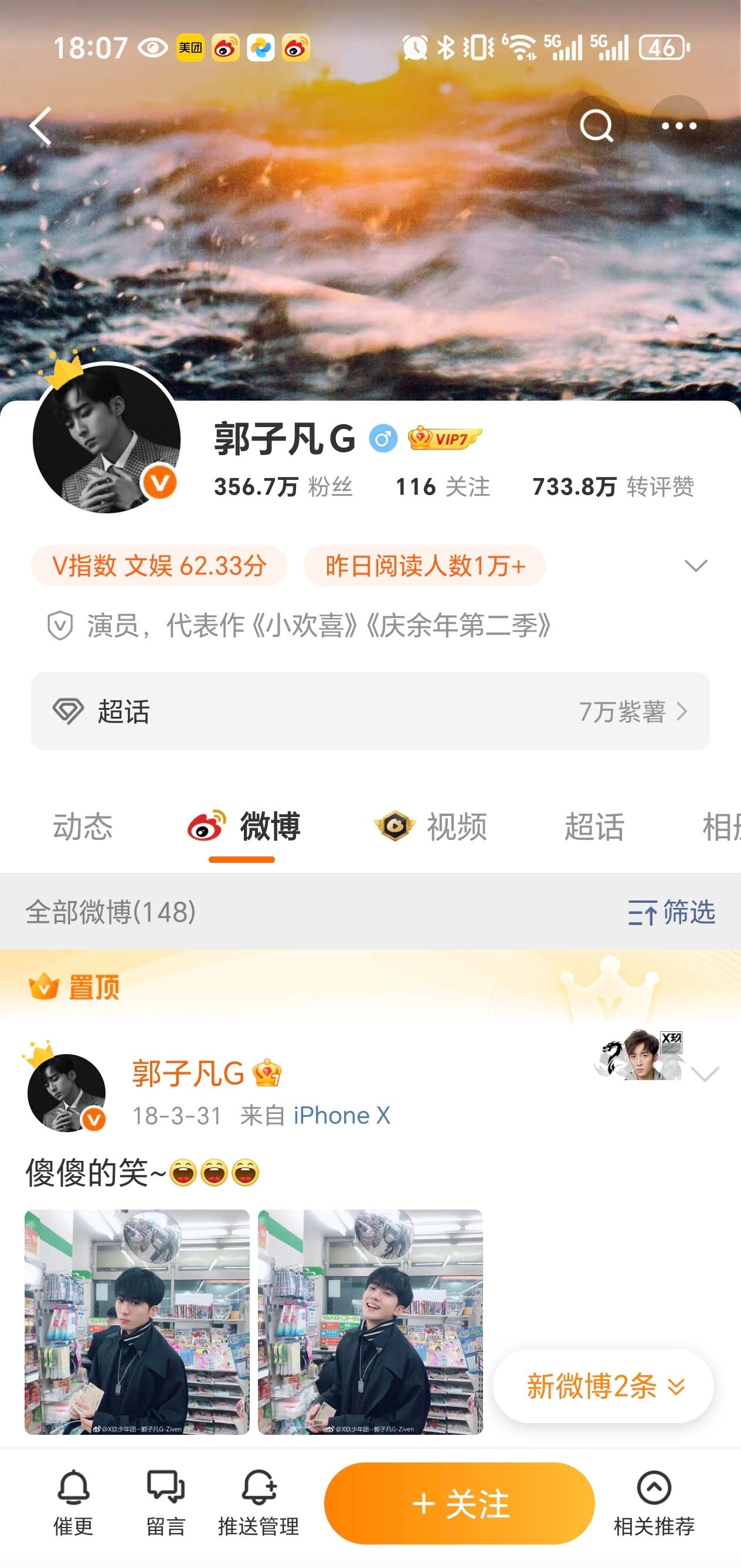Open the 筛选 filter for posts
This screenshot has height=1568, width=741.
click(672, 912)
